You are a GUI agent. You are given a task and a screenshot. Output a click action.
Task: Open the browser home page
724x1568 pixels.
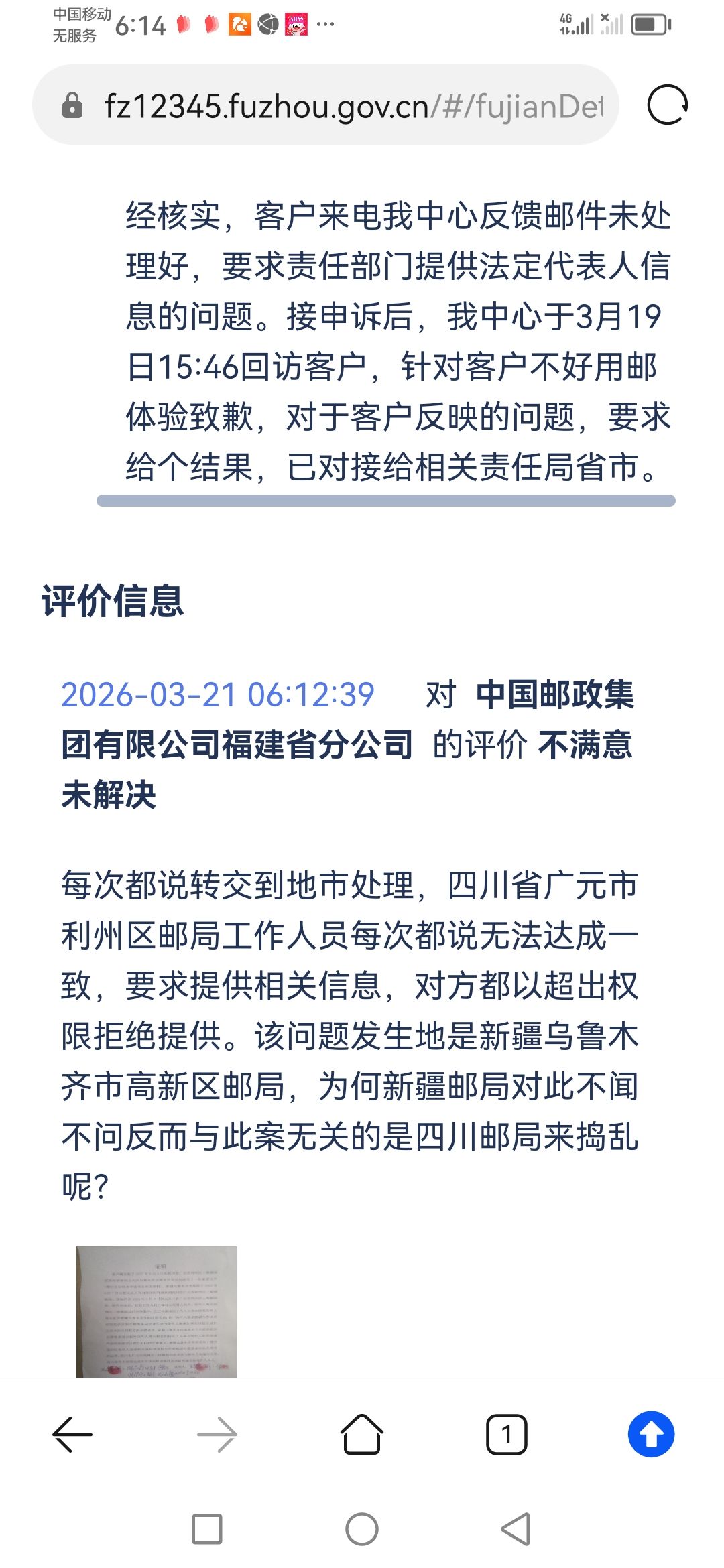click(362, 1435)
